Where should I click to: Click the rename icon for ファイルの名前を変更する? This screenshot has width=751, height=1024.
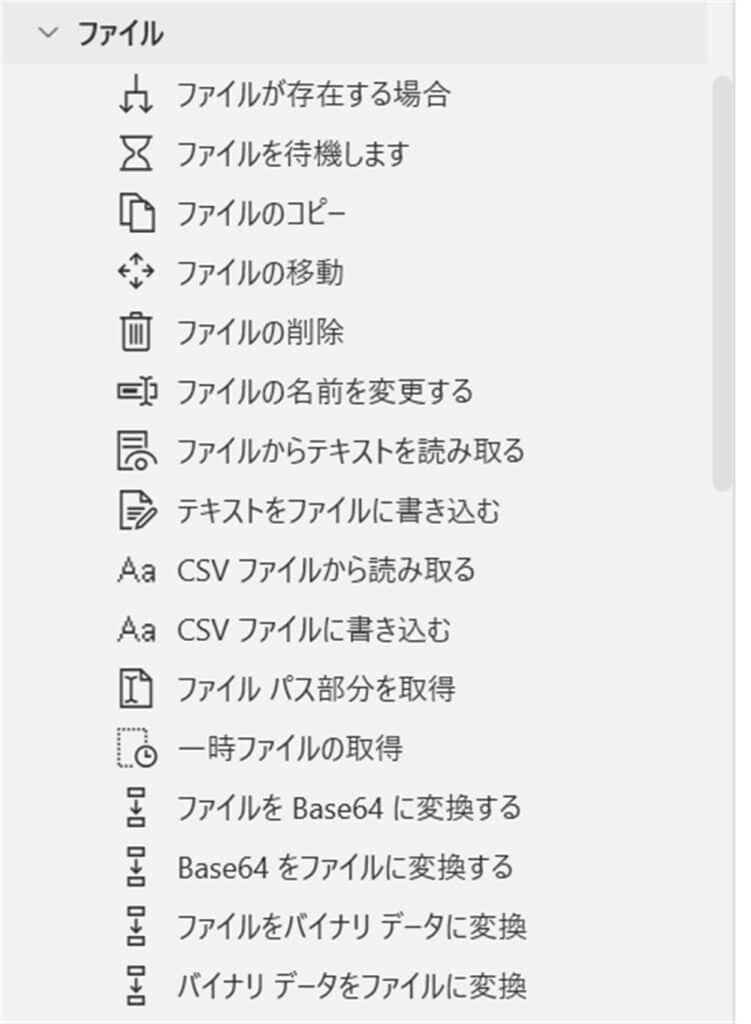click(x=137, y=392)
